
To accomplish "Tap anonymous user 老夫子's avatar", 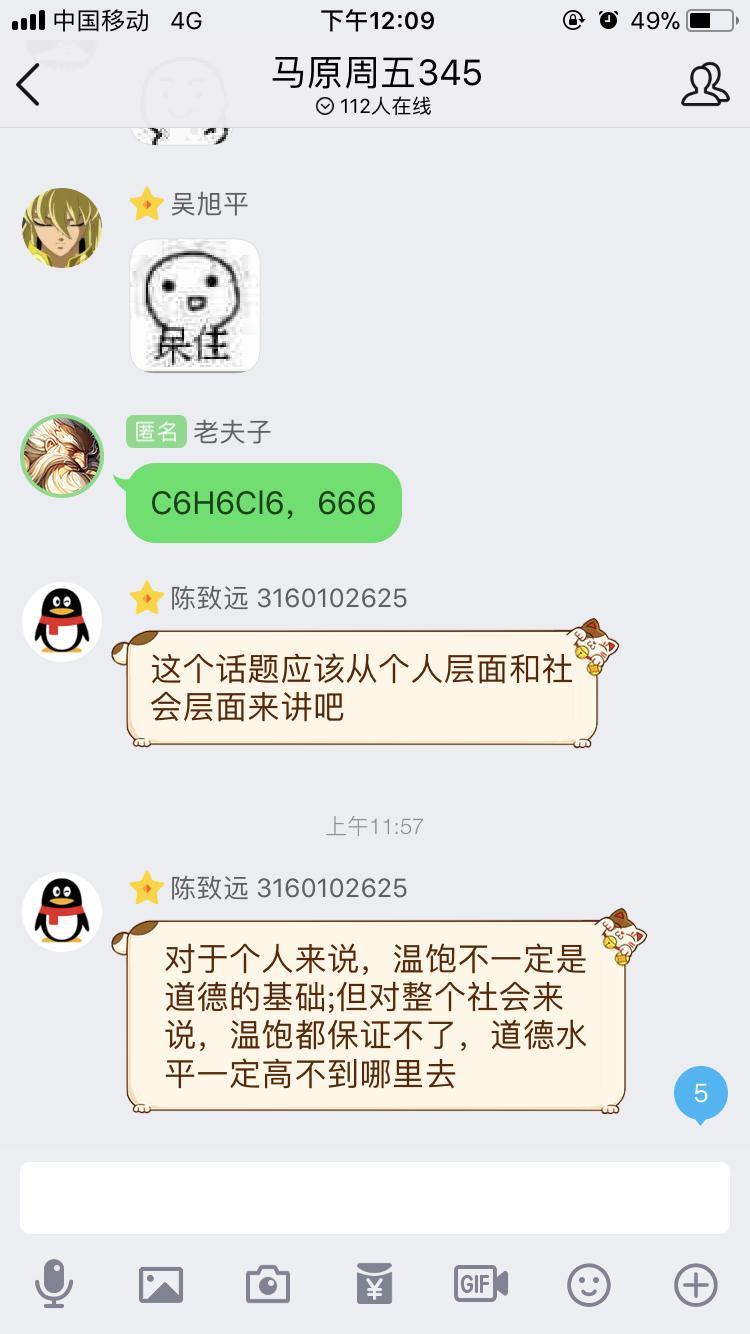I will click(x=61, y=455).
